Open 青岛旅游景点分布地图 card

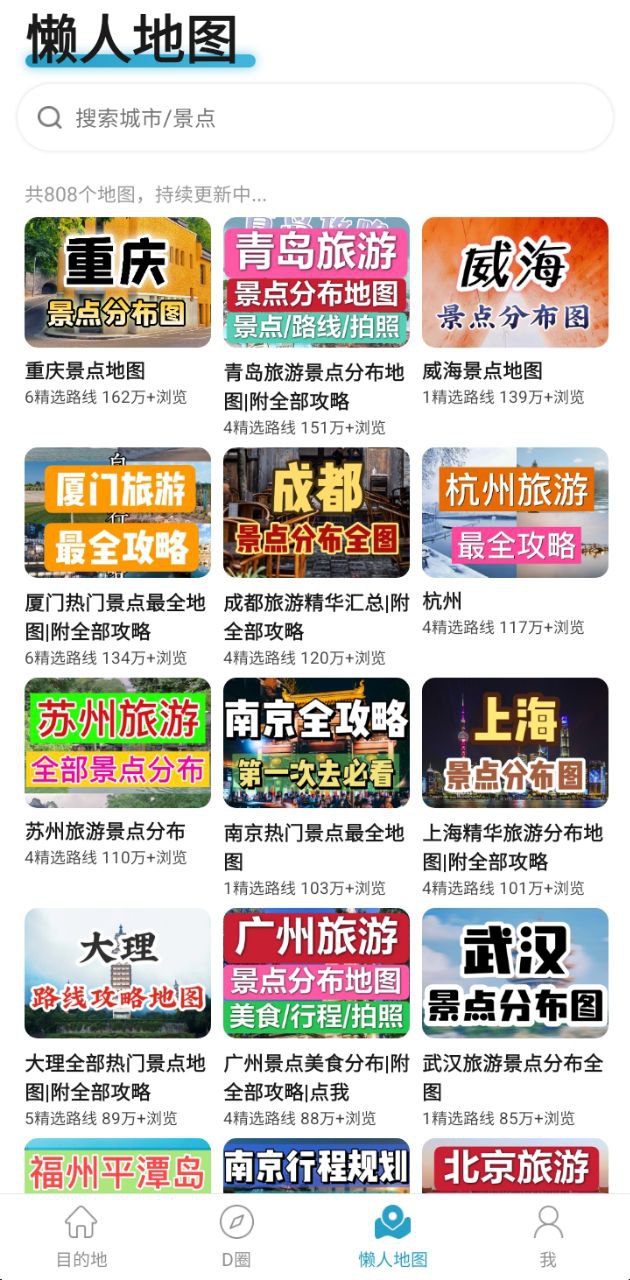[316, 283]
